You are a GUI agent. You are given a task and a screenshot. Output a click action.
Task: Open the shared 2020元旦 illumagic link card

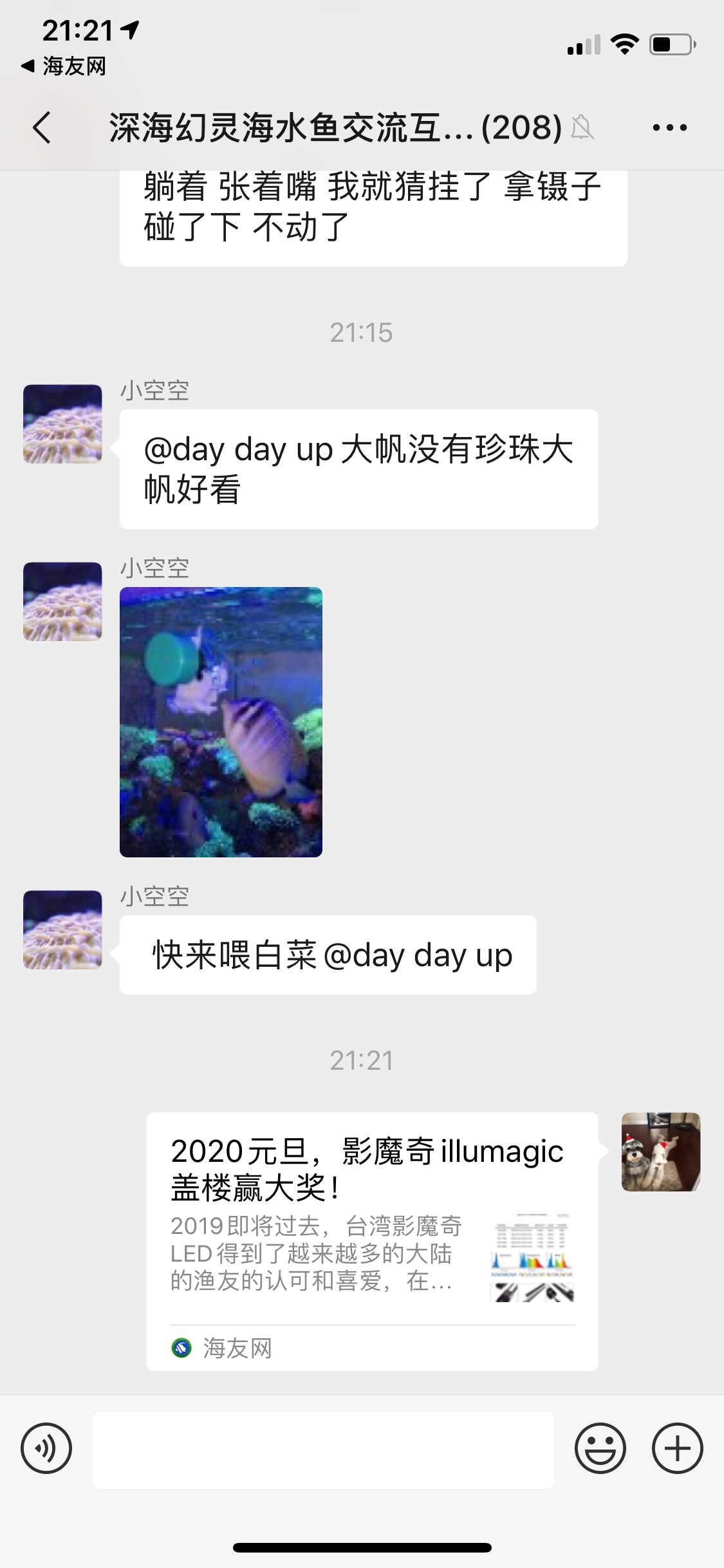pyautogui.click(x=372, y=1240)
